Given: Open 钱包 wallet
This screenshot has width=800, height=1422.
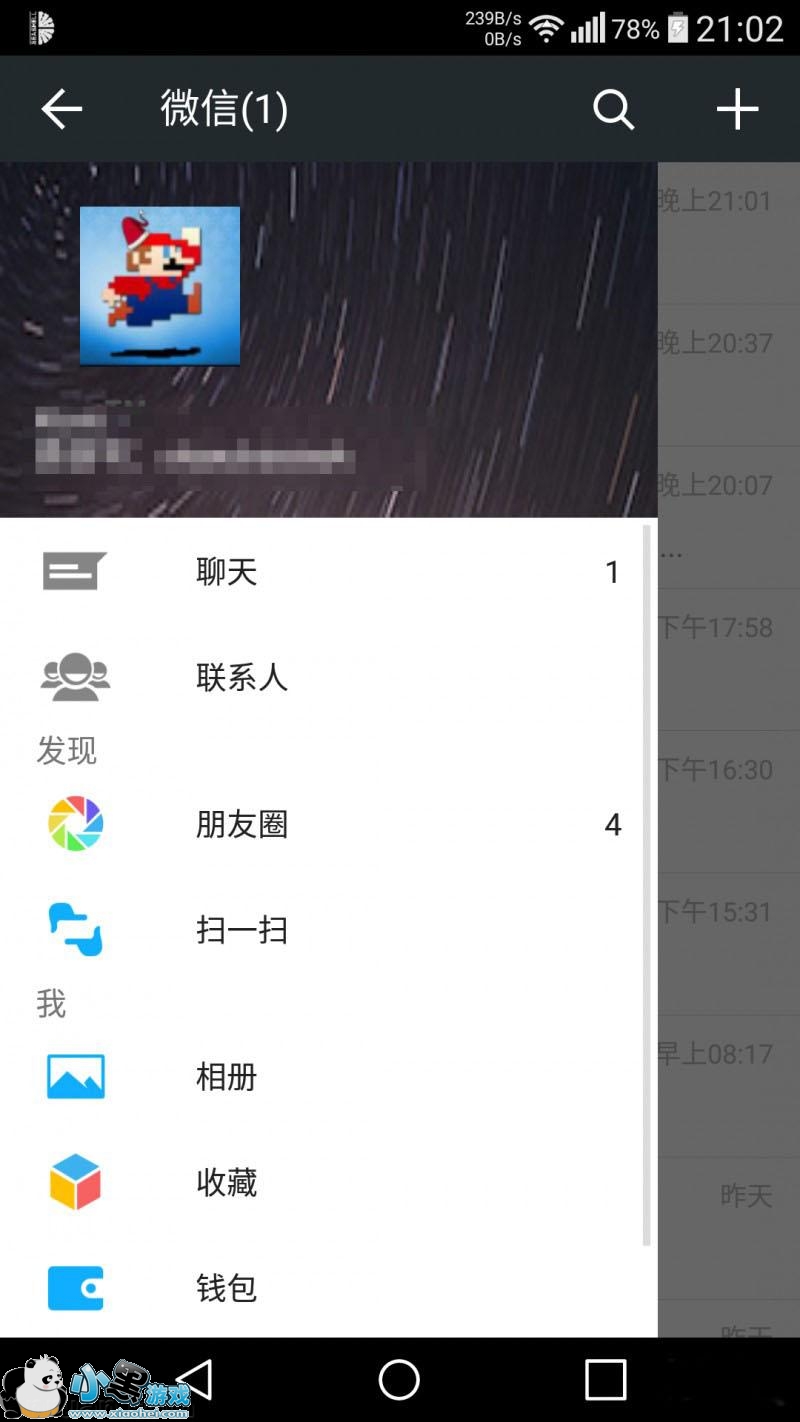Looking at the screenshot, I should tap(227, 1288).
